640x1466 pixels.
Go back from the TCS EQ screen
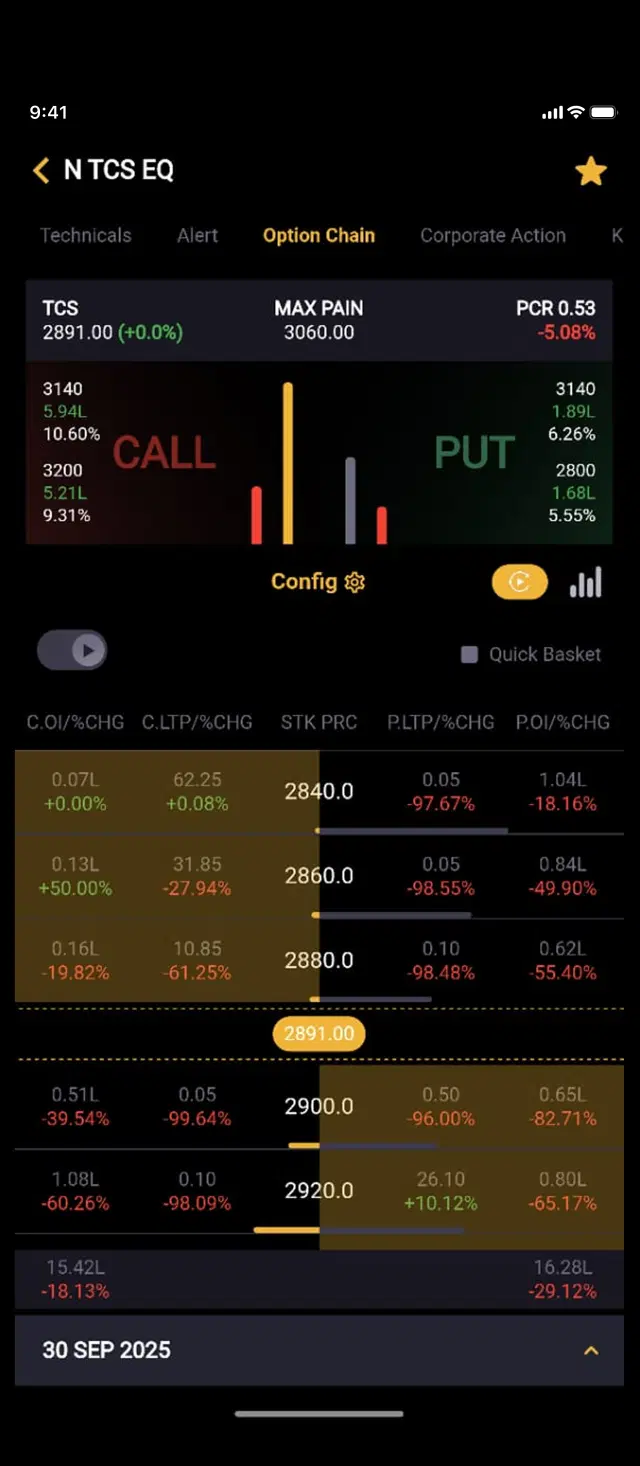41,170
